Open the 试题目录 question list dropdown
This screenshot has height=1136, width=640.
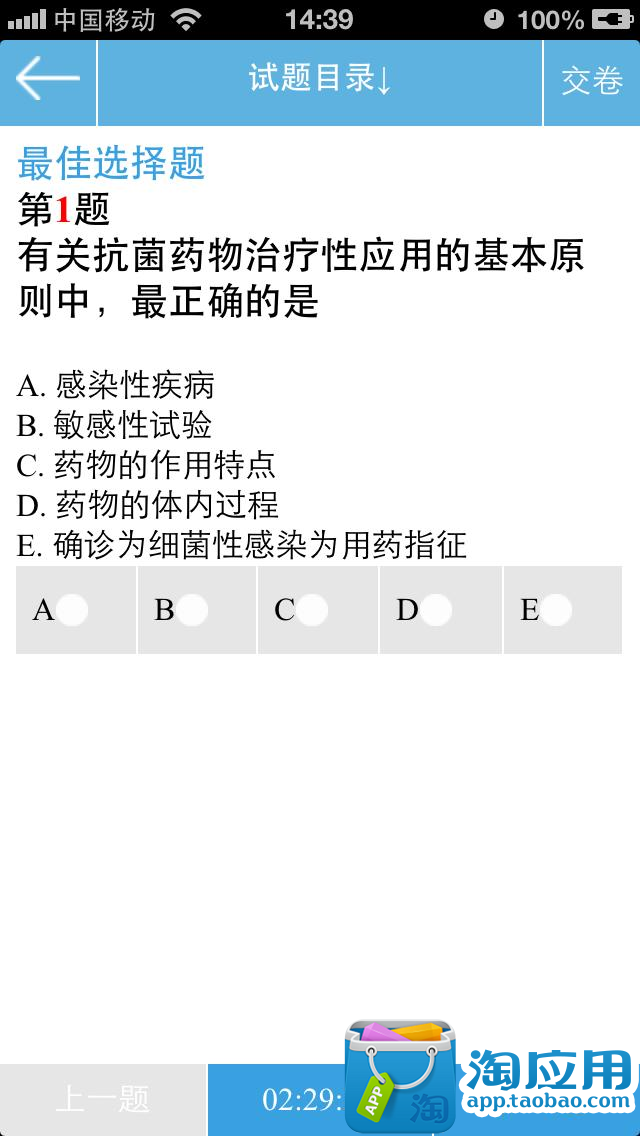point(320,79)
